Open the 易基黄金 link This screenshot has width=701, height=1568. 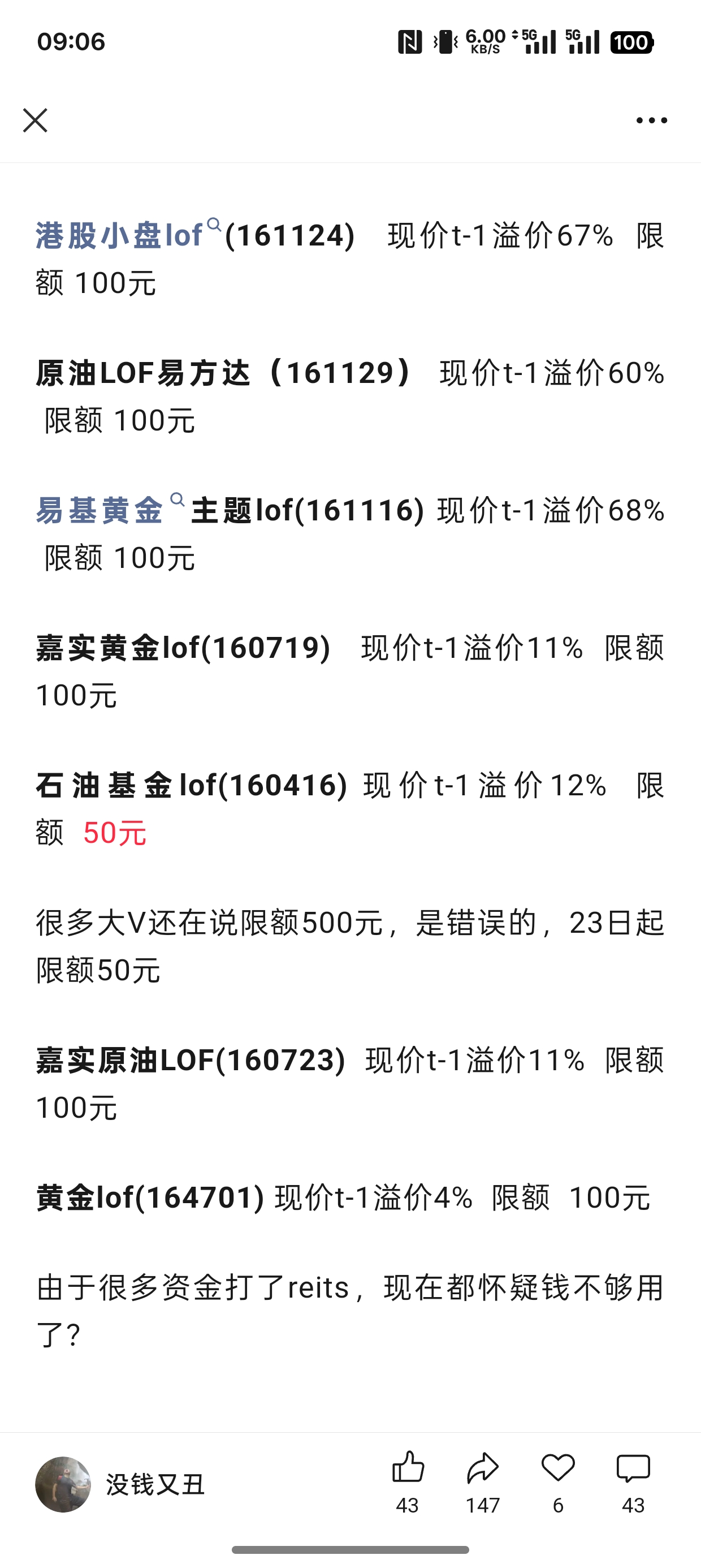coord(101,510)
